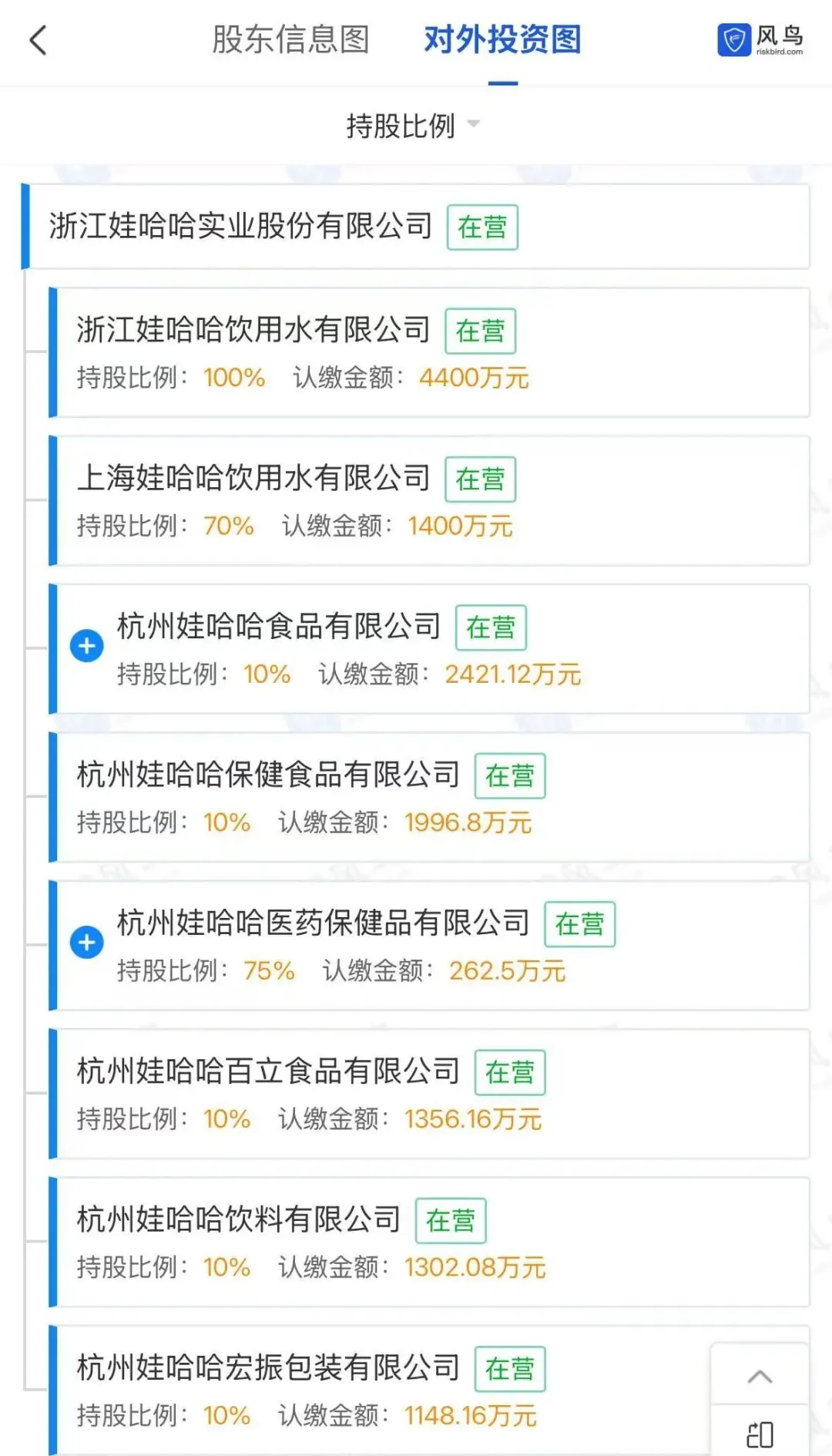Go back using the top-left arrow
This screenshot has height=1456, width=832.
[39, 40]
